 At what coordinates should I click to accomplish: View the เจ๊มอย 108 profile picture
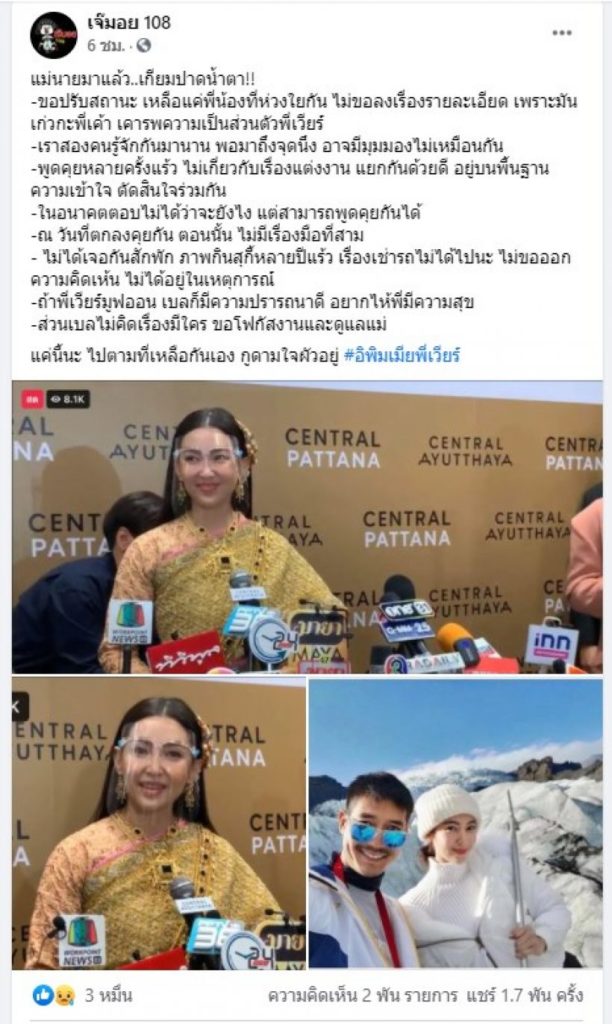pyautogui.click(x=54, y=35)
